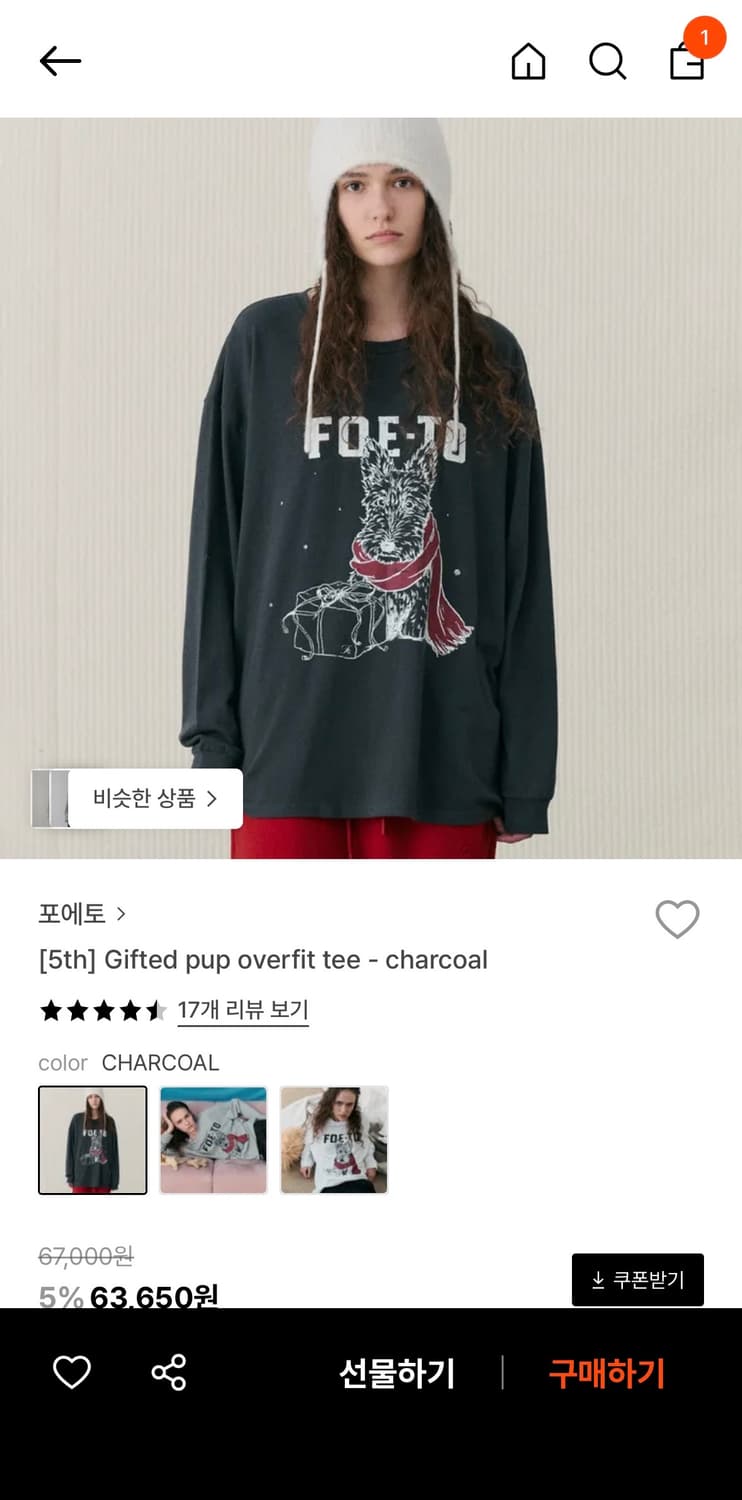Select the 구매하기 purchase option
Screen dimensions: 742x1500
coord(606,1373)
